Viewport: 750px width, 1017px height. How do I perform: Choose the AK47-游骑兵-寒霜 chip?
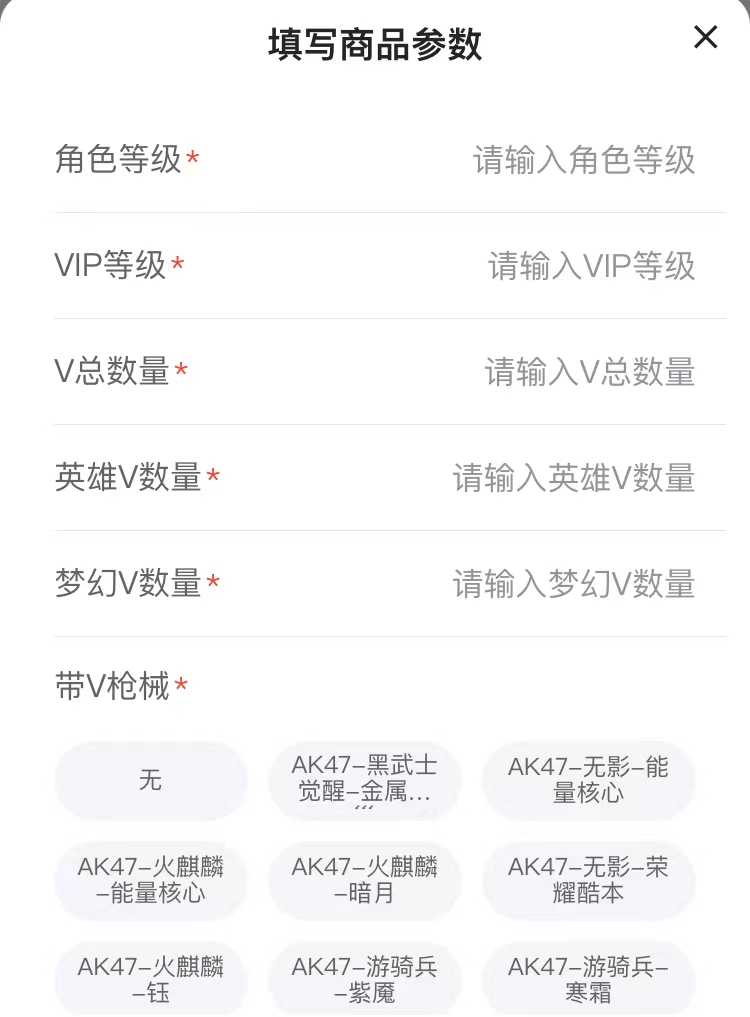click(588, 979)
